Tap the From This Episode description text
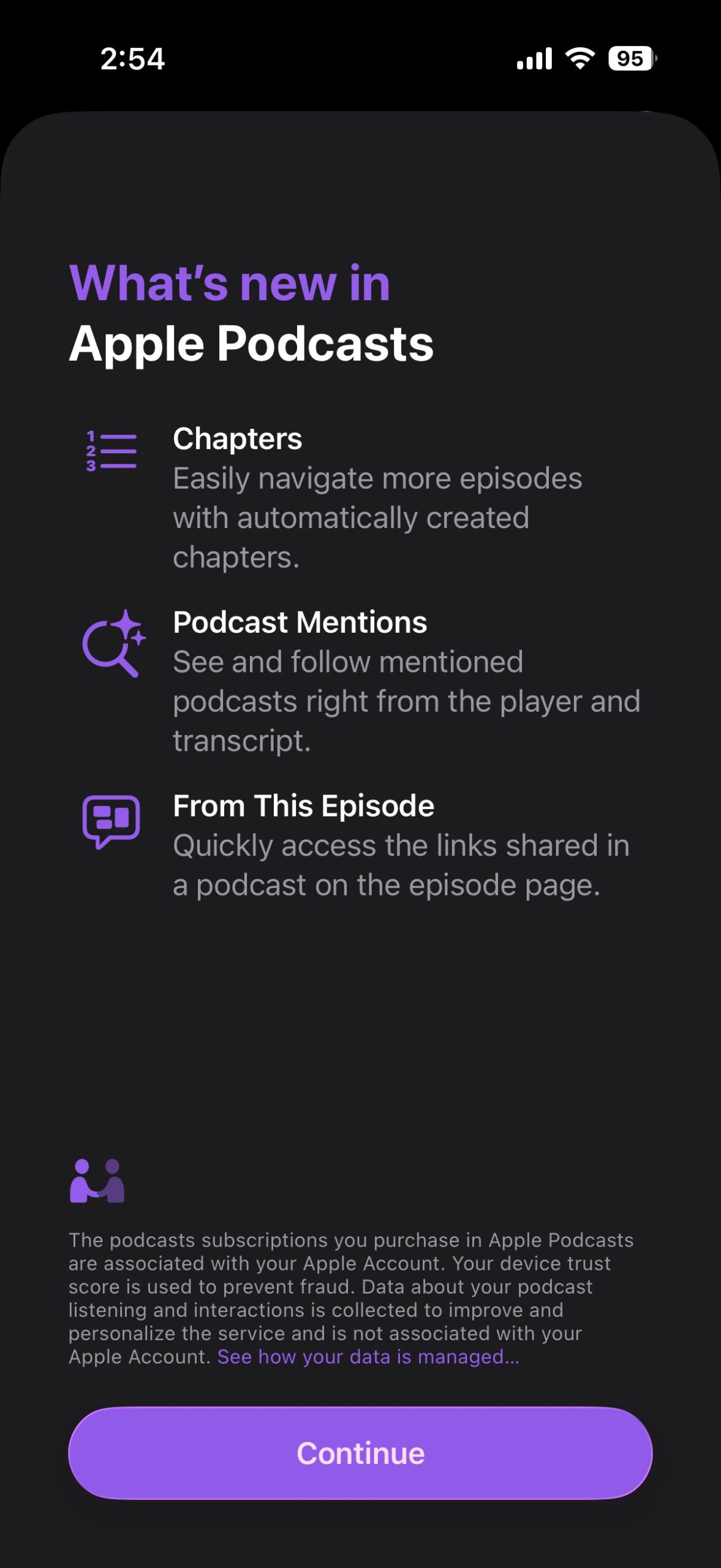The height and width of the screenshot is (1568, 721). click(x=401, y=864)
